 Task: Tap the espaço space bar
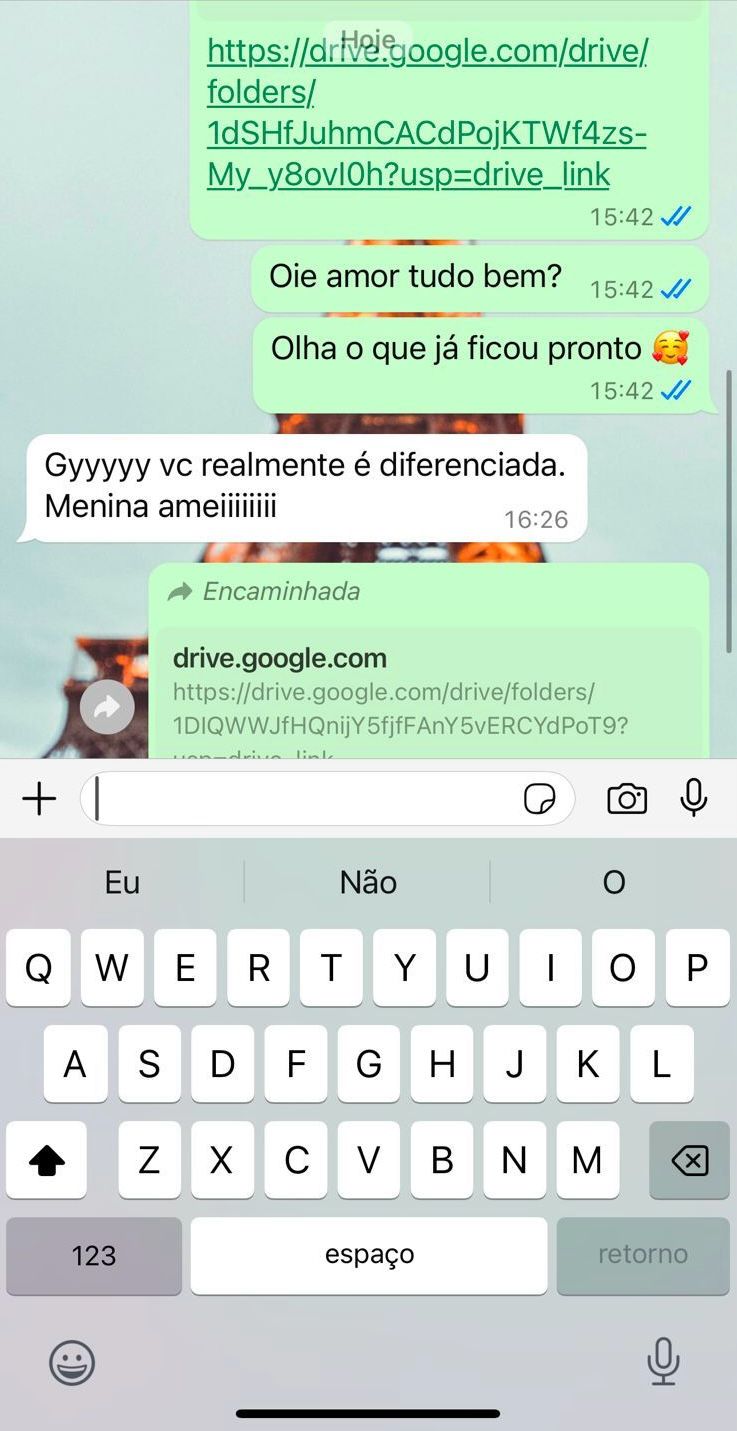point(369,1255)
